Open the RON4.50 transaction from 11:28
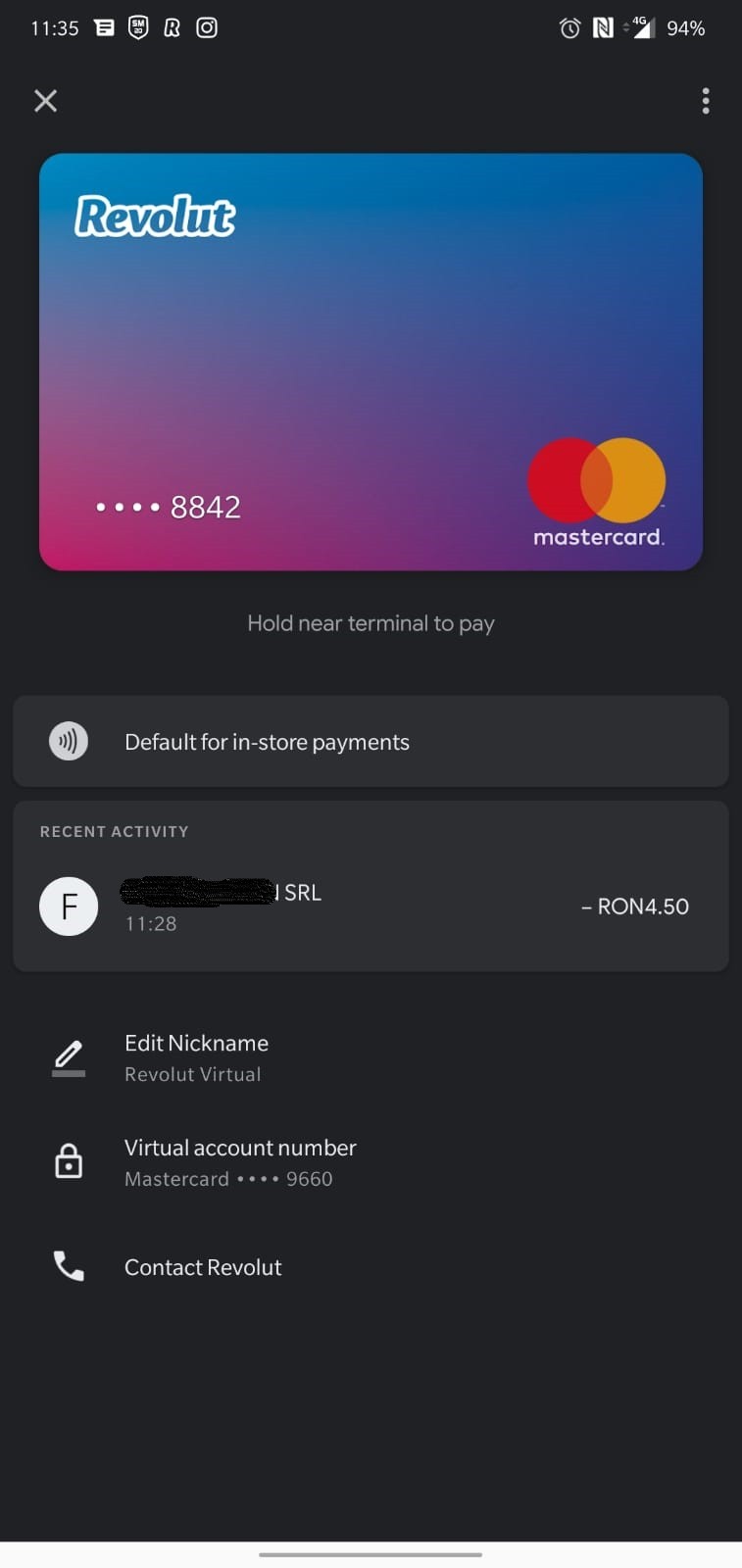Screen dimensions: 742x1568 [371, 906]
